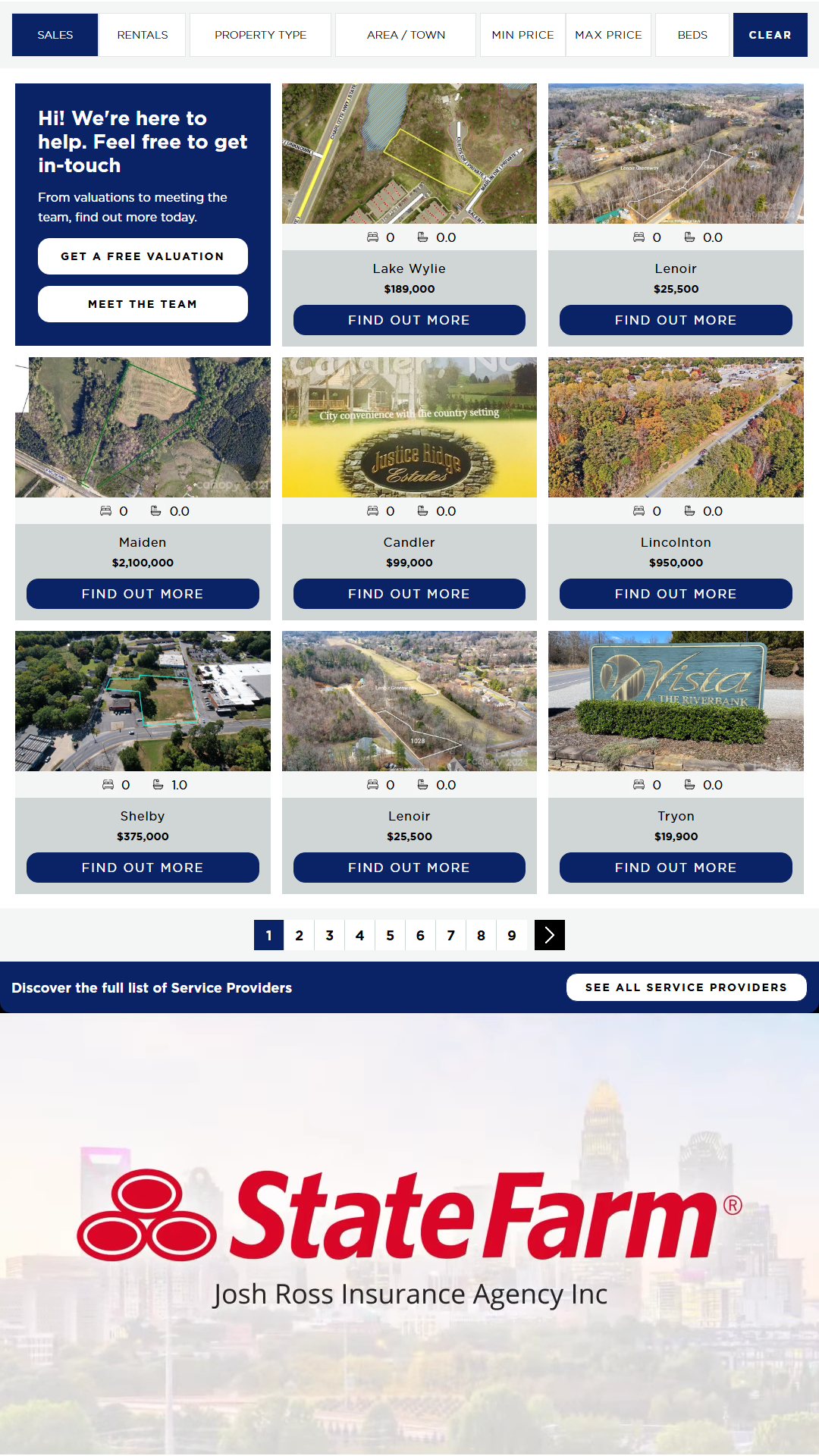819x1456 pixels.
Task: Open the Maiden property photo
Action: [x=143, y=427]
